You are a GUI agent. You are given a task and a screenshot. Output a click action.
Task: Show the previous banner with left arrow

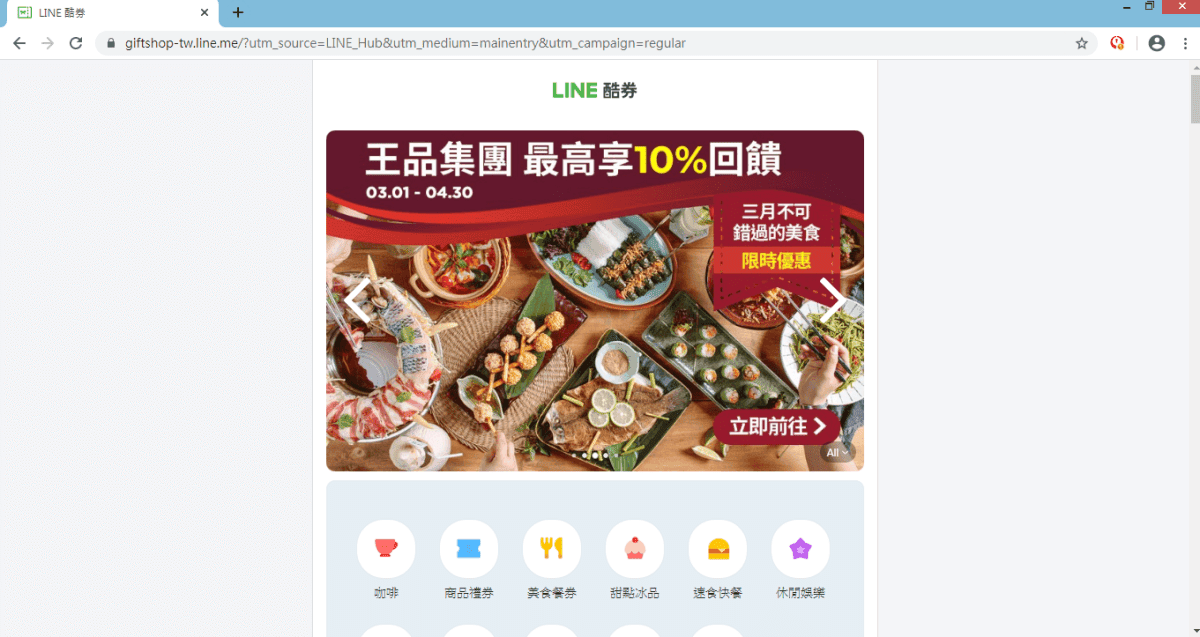(x=357, y=300)
